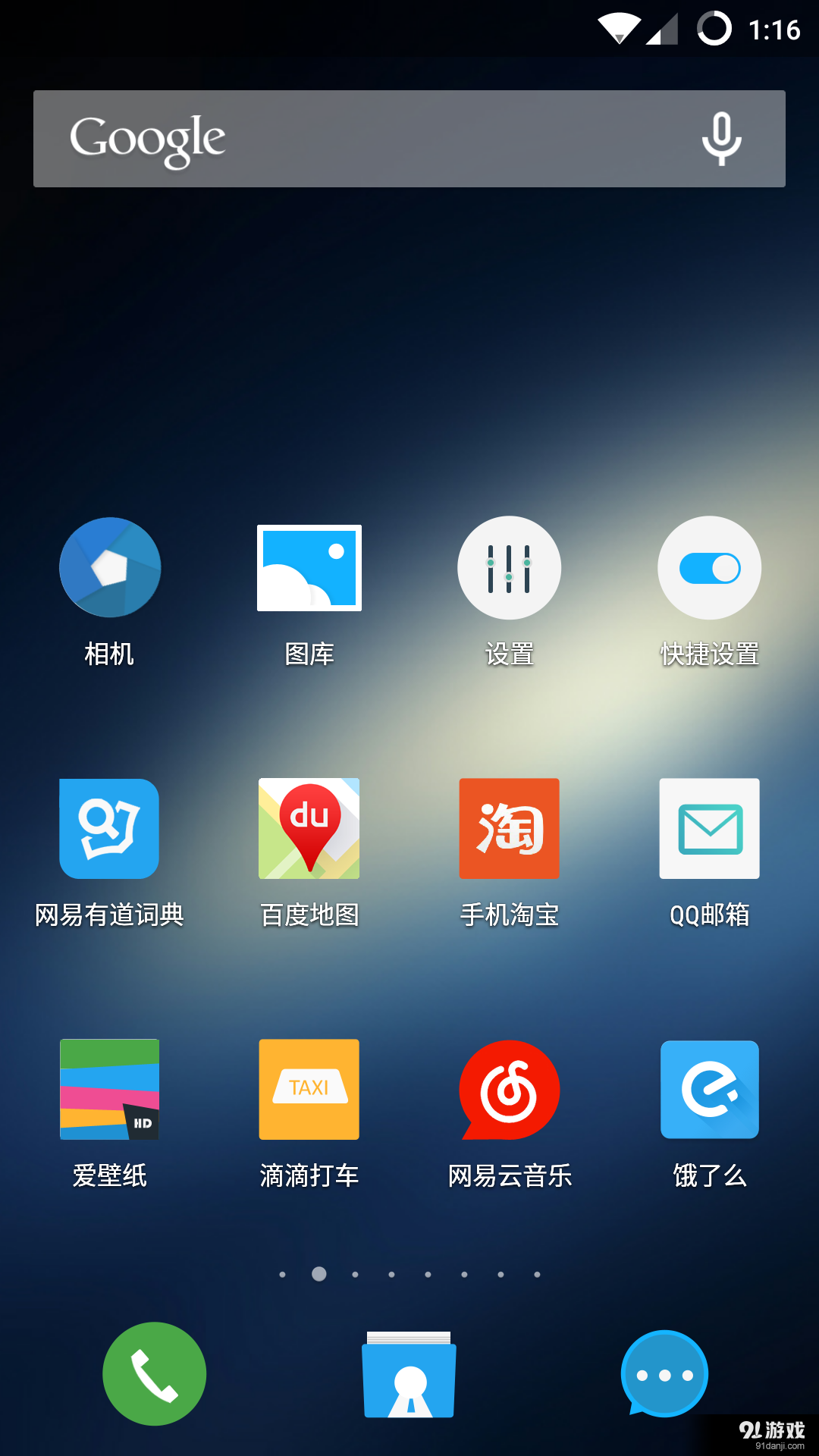The height and width of the screenshot is (1456, 819).
Task: Tap 快捷设置 quick settings toggle app
Action: pos(709,567)
